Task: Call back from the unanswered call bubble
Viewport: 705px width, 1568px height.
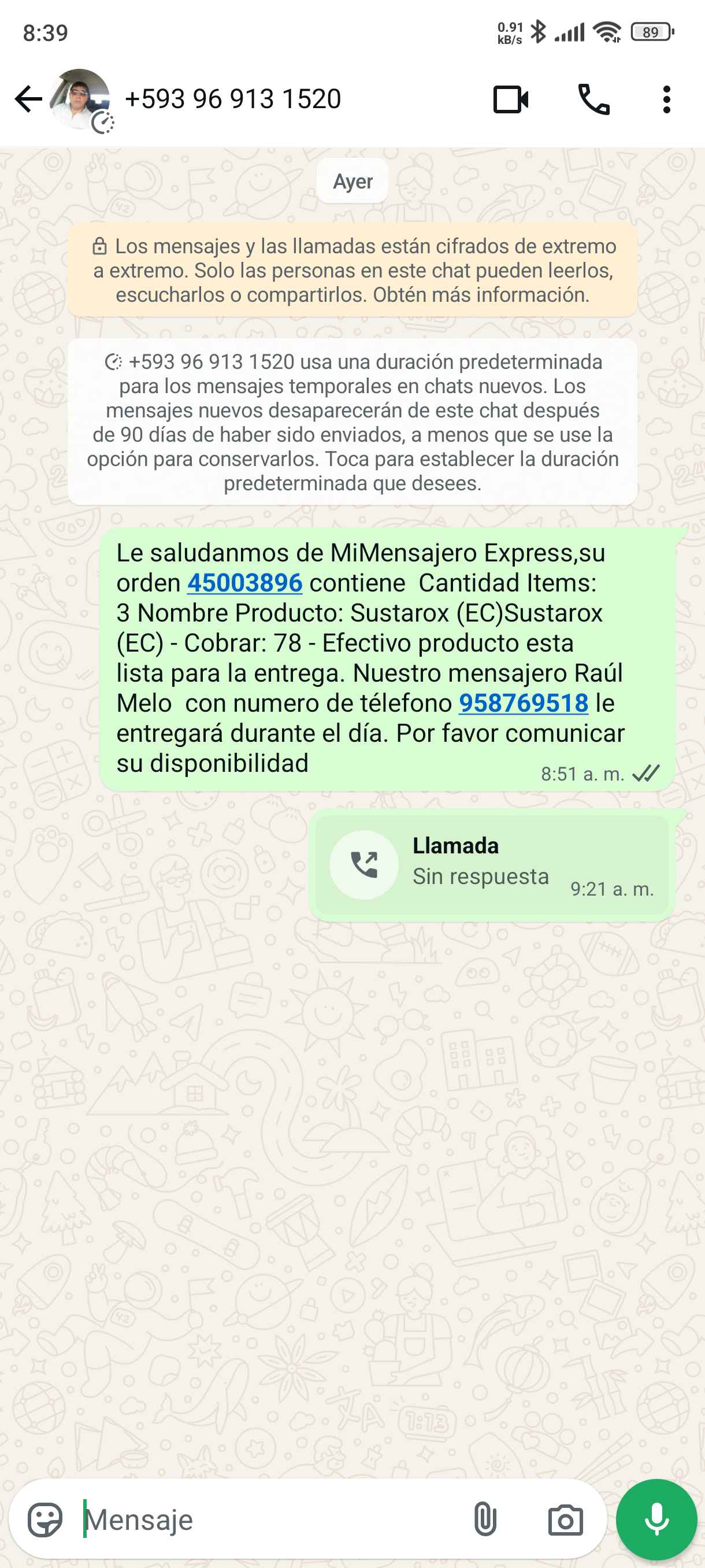Action: click(363, 865)
